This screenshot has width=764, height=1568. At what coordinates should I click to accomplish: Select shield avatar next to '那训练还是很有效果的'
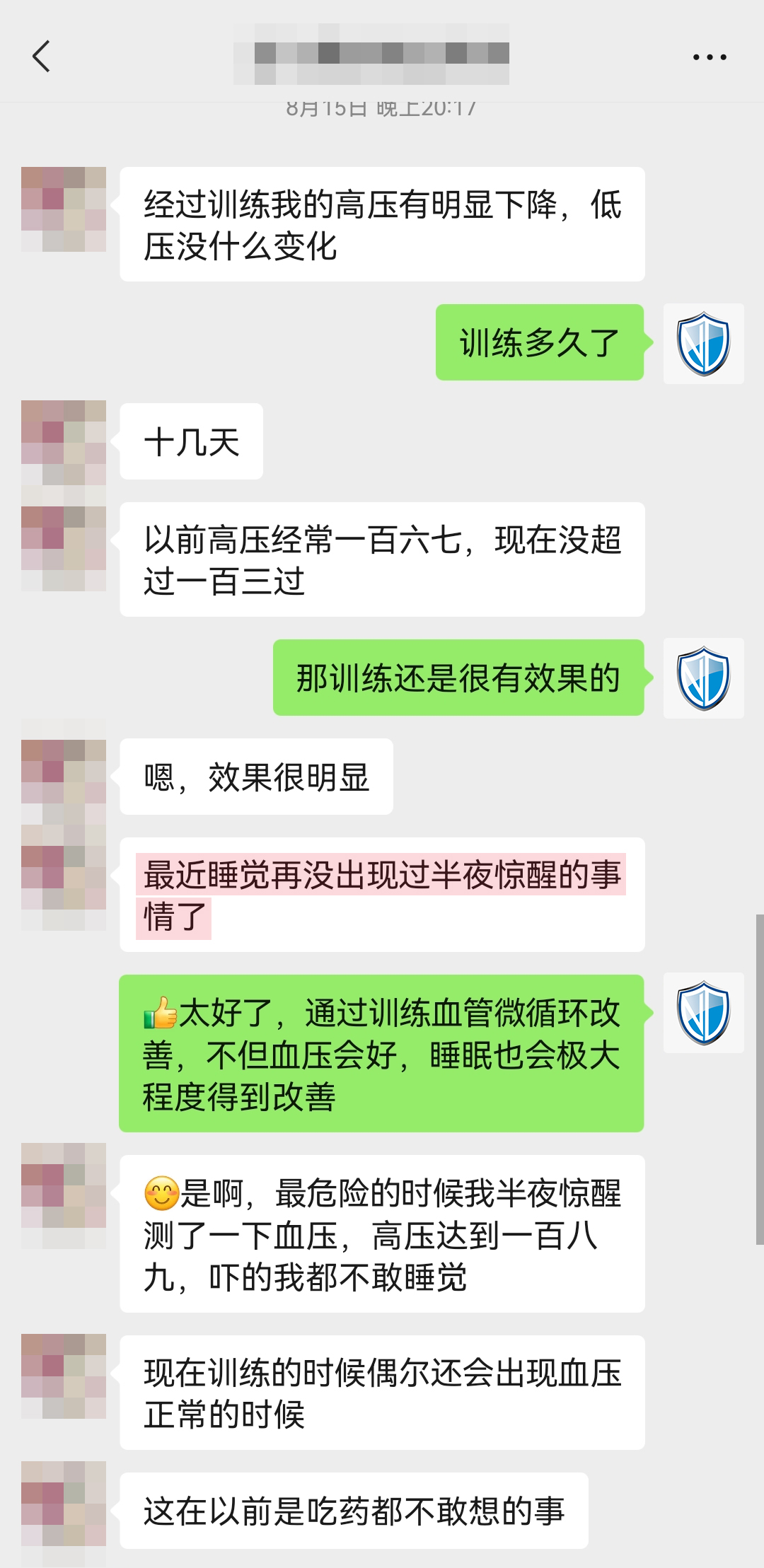click(x=704, y=678)
